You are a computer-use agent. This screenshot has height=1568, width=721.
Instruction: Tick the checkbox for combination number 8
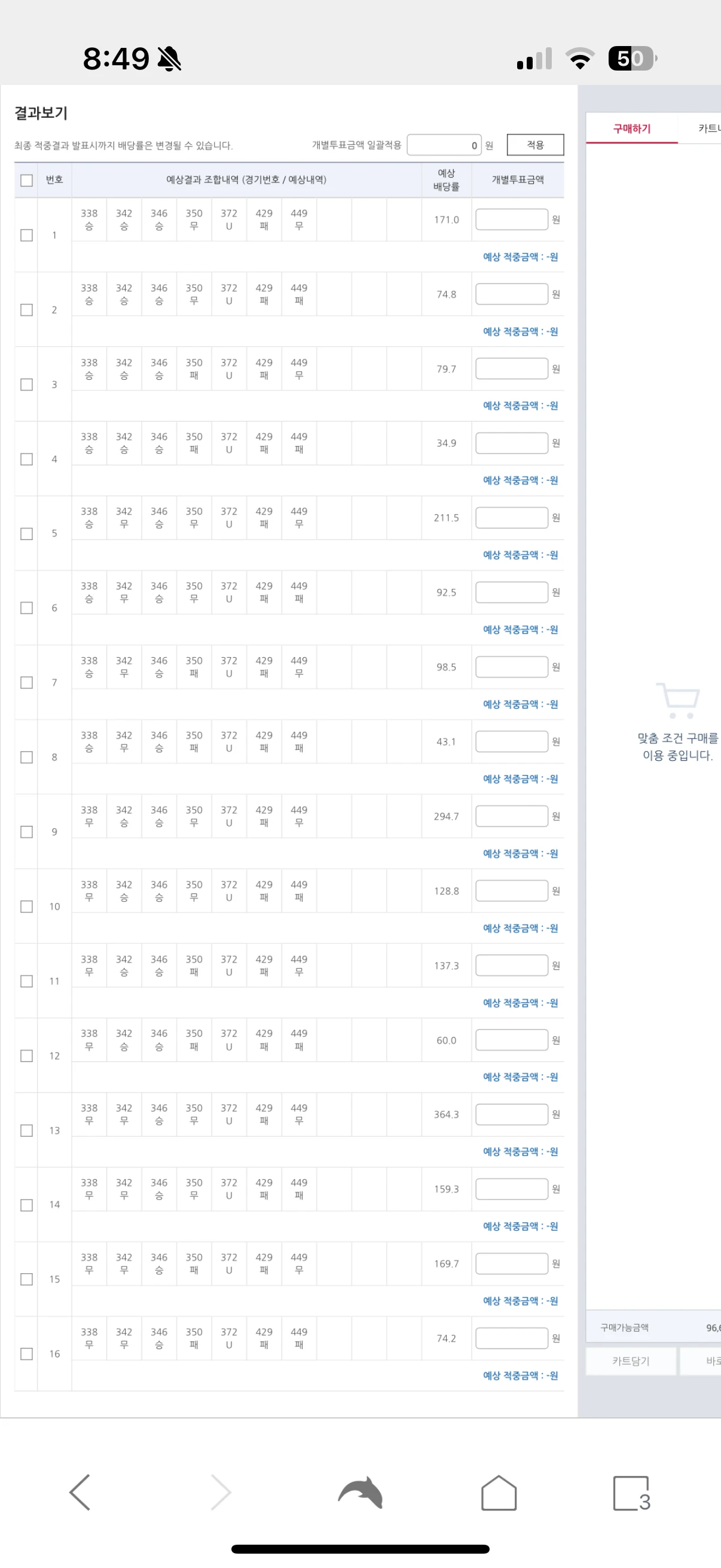tap(26, 757)
